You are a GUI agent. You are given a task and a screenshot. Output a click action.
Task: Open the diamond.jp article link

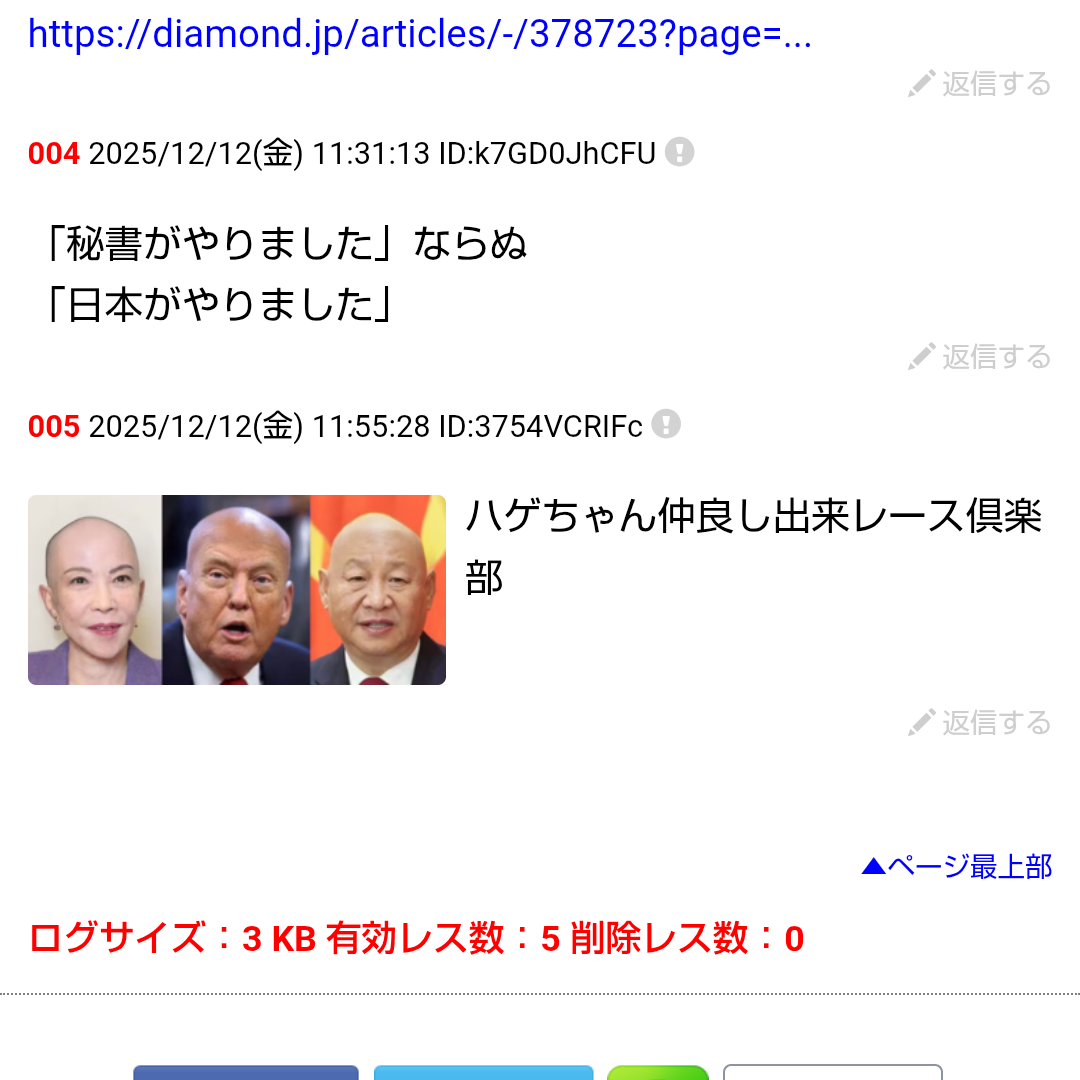click(419, 35)
